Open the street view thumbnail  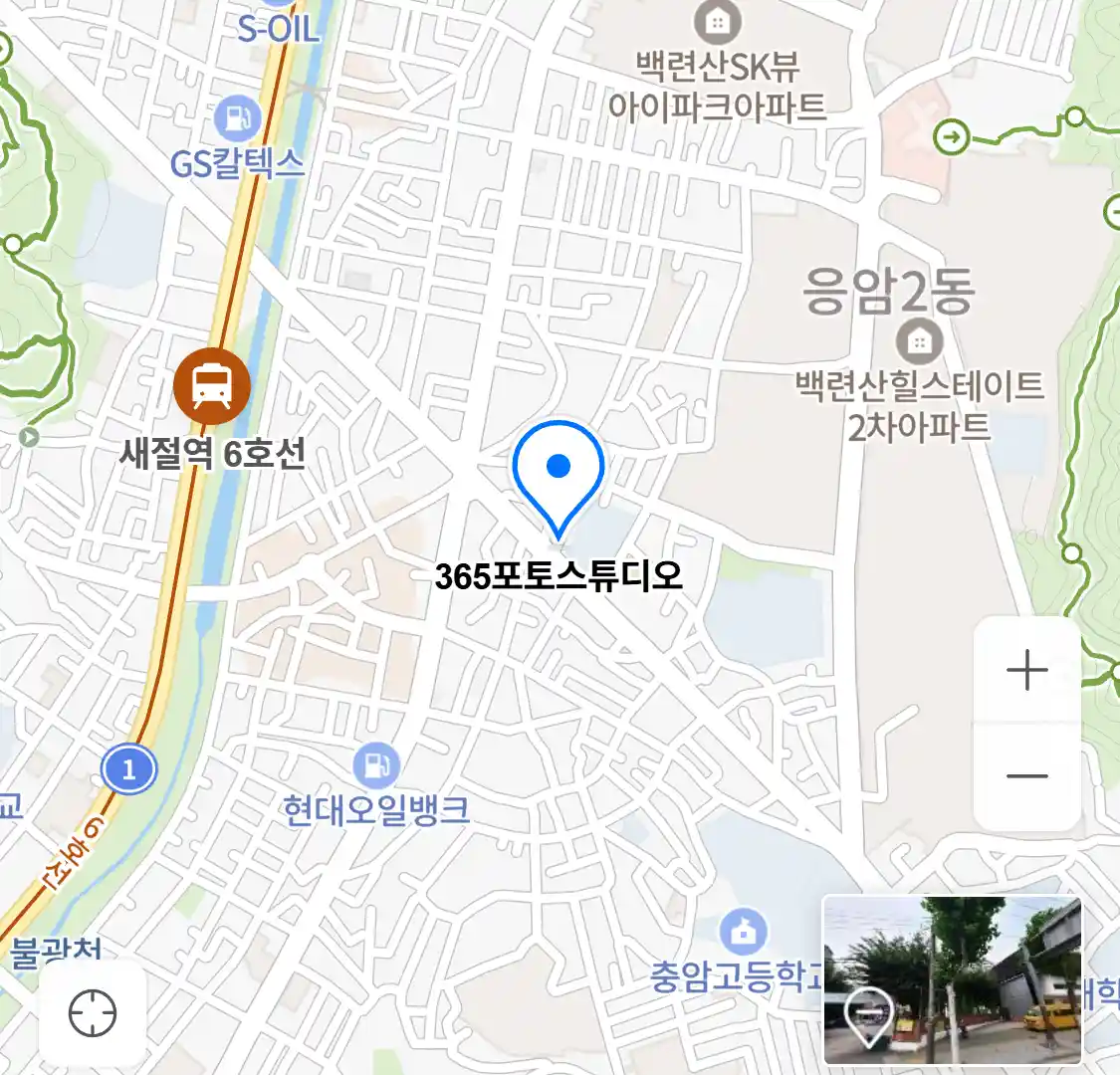(952, 979)
